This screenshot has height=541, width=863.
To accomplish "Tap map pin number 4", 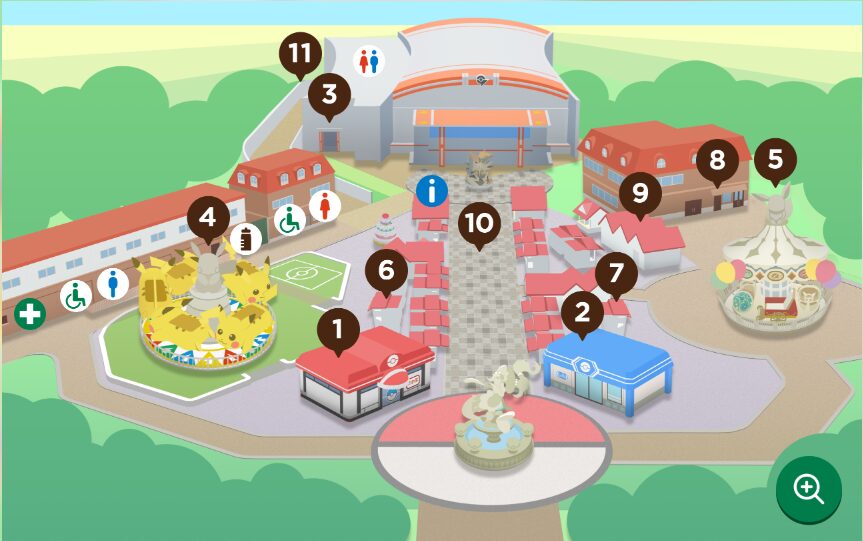I will (208, 217).
